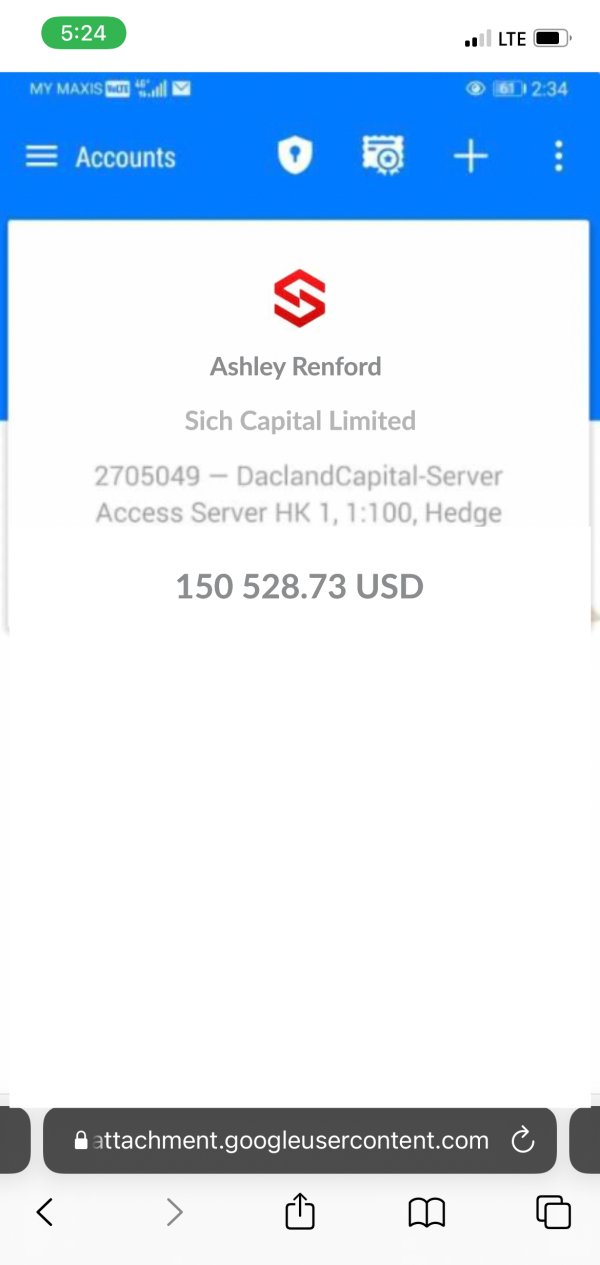600x1265 pixels.
Task: Reload the current page
Action: click(x=522, y=1140)
